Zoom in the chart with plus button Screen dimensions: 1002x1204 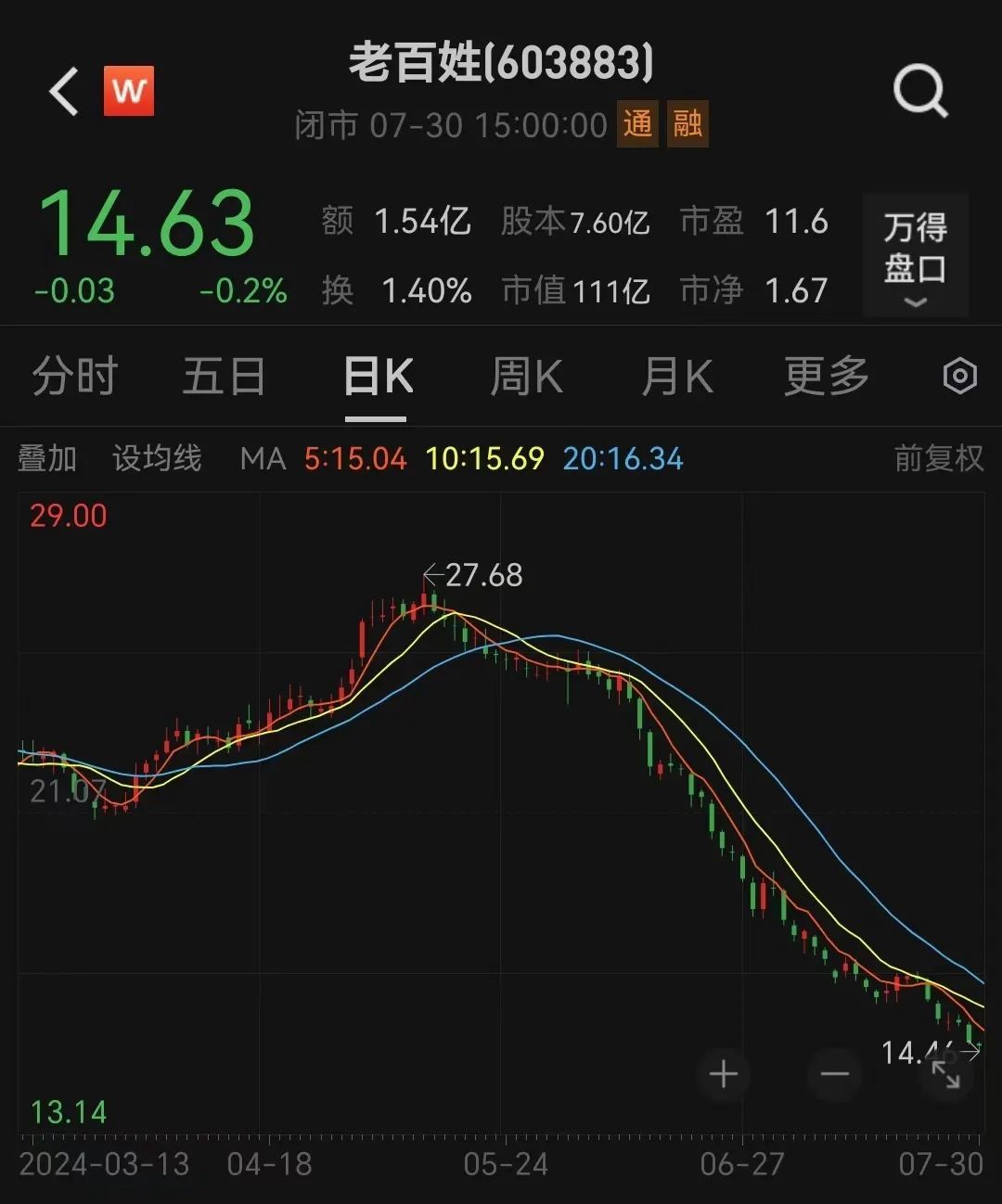[724, 1074]
